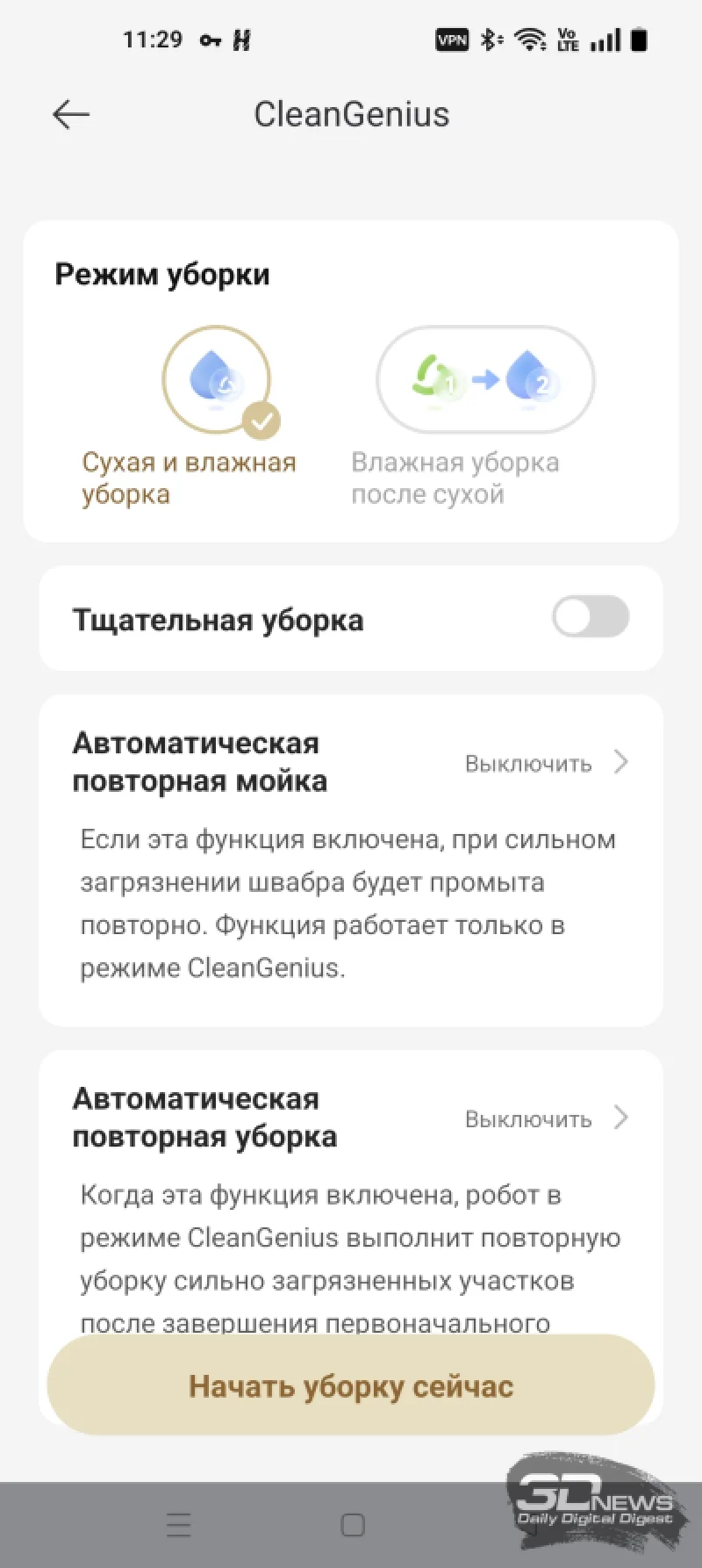Go back from the CleanGenius screen
The image size is (702, 1568).
pos(71,114)
